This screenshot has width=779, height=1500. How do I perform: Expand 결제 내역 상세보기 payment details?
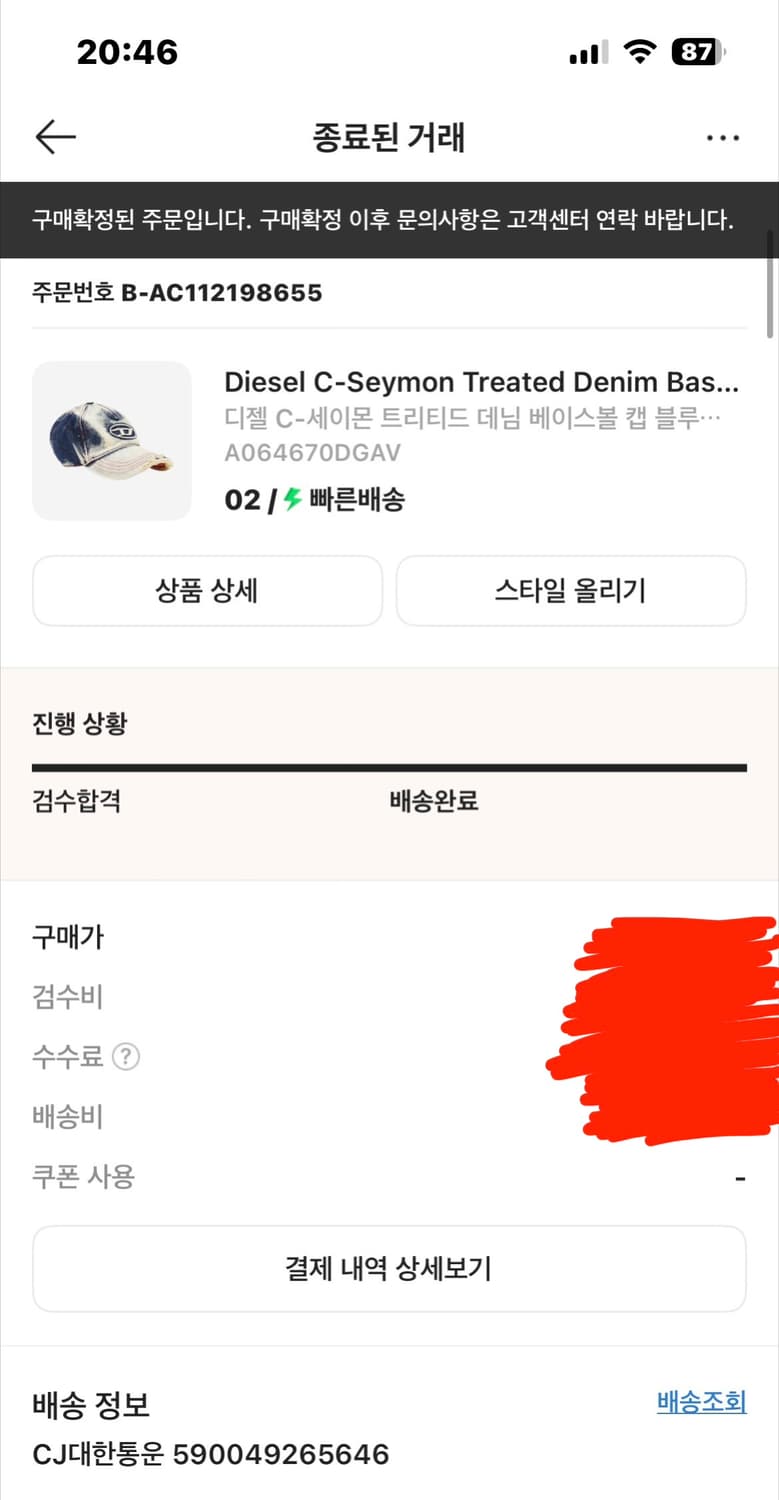(x=389, y=1268)
